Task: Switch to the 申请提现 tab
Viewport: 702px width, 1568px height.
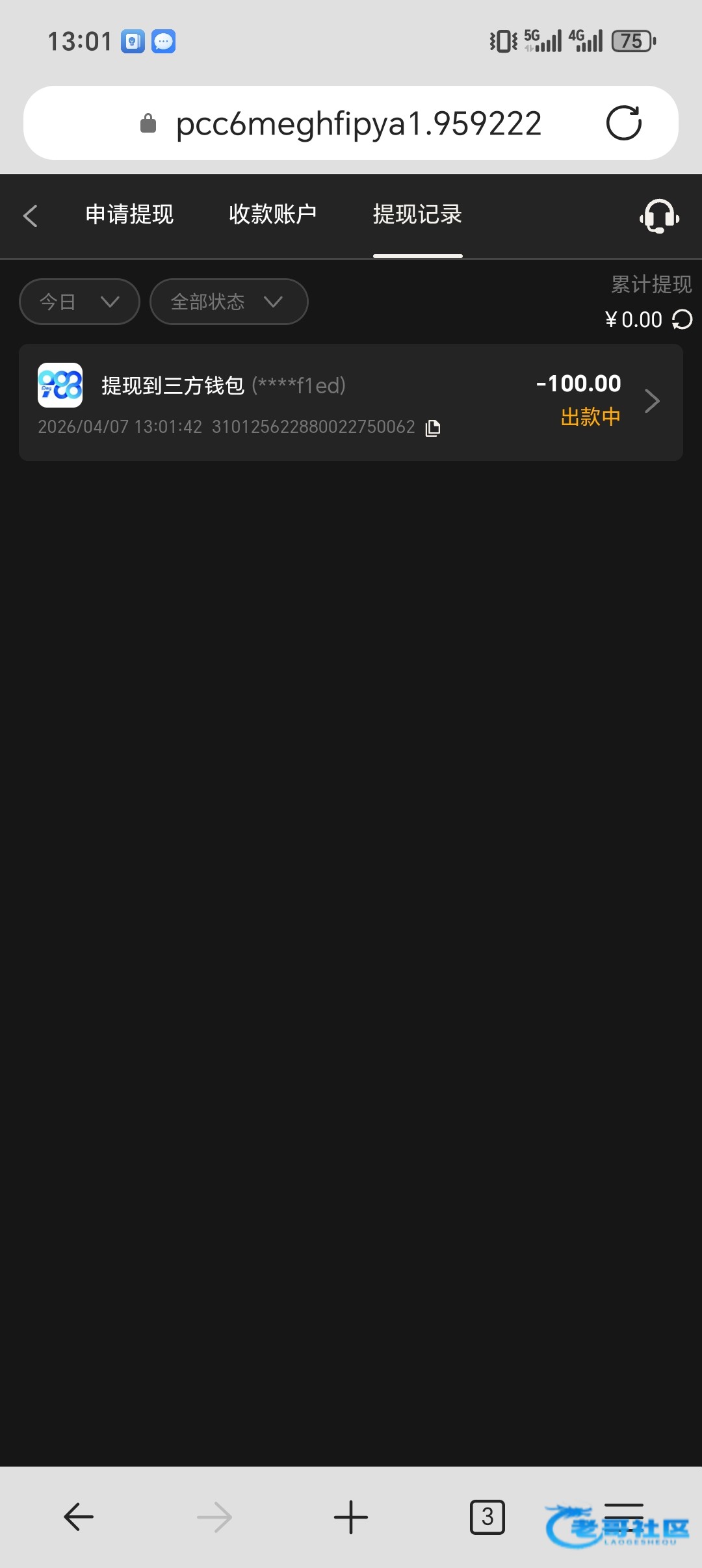Action: tap(129, 215)
